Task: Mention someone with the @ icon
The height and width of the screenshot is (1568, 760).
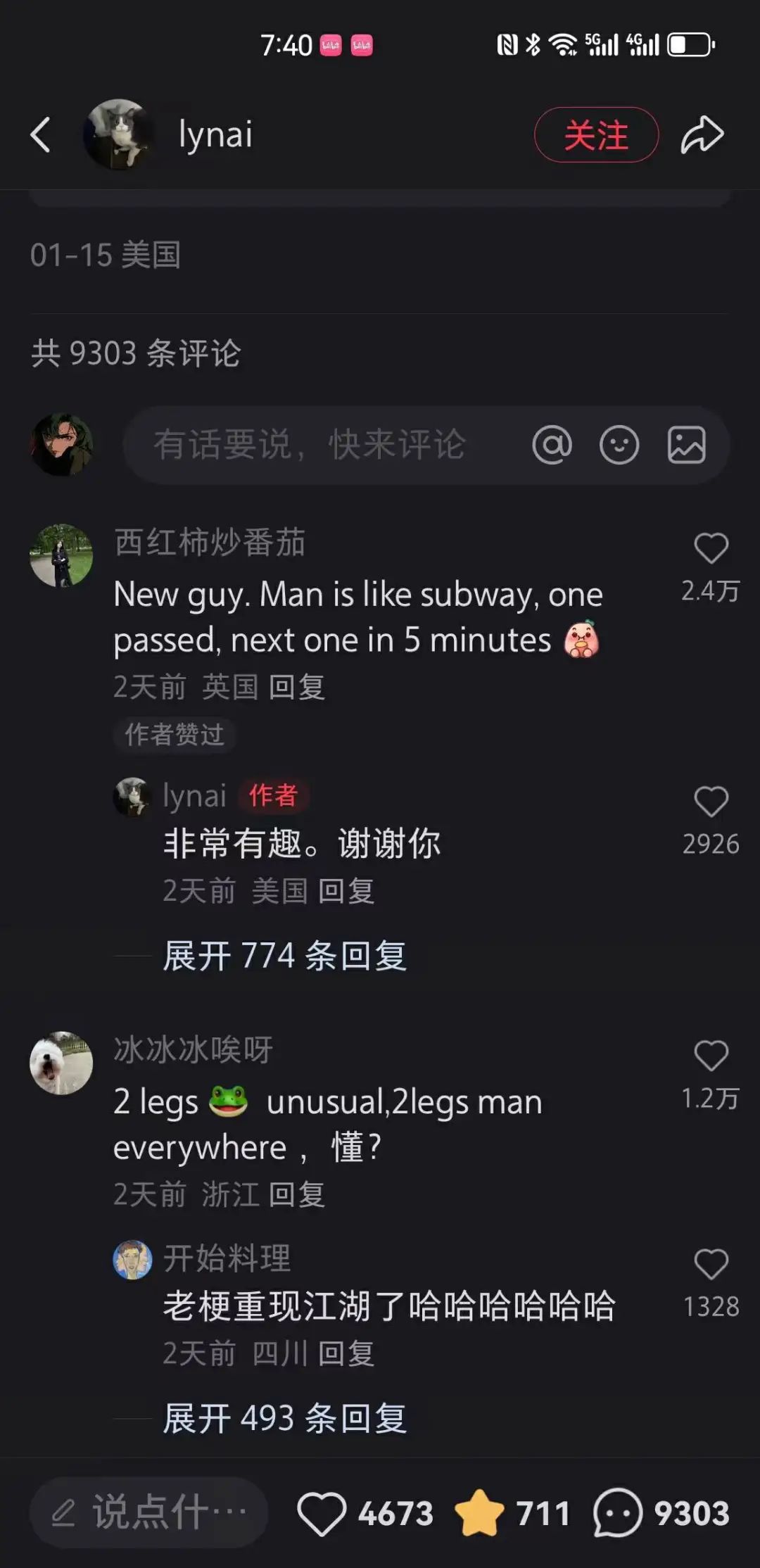Action: coord(552,445)
